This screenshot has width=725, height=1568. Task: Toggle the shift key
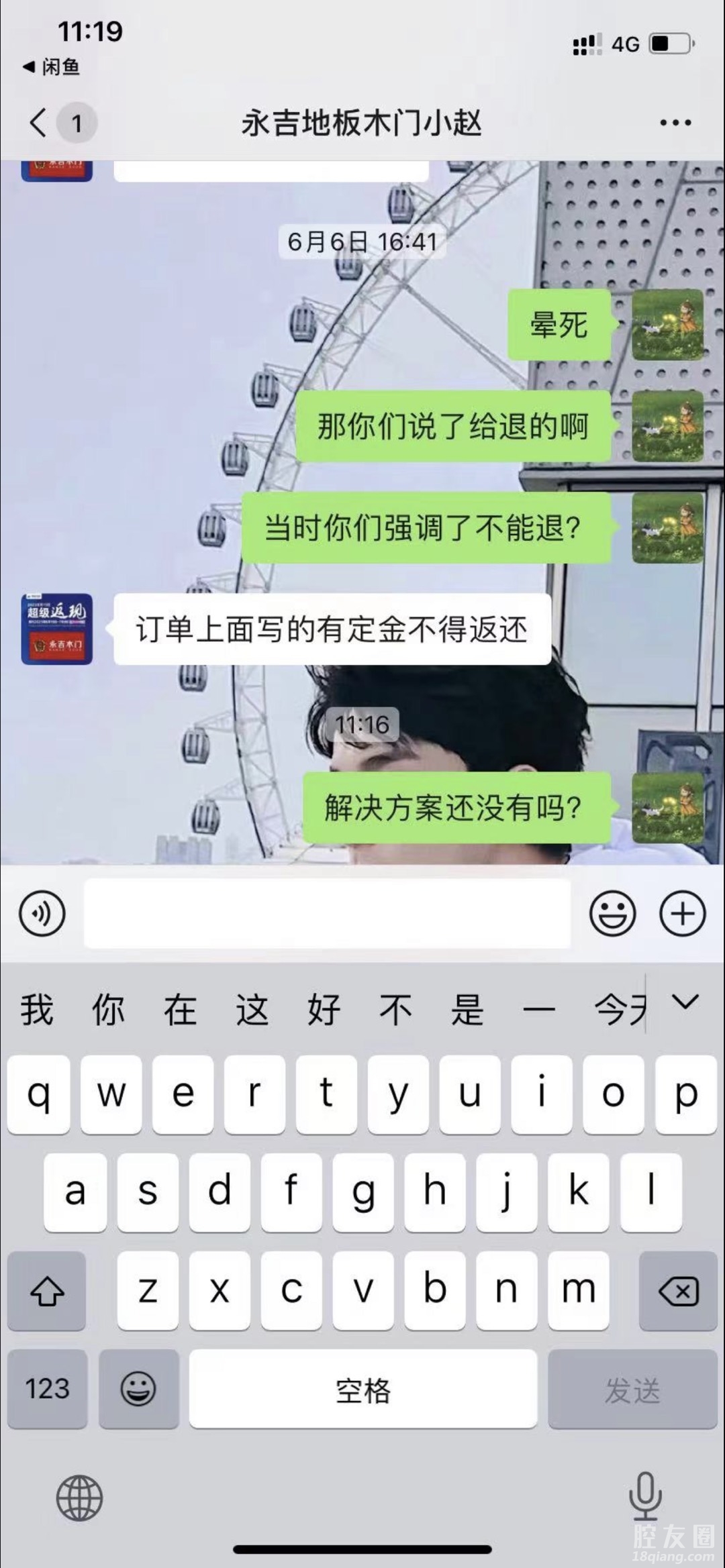[x=47, y=1290]
